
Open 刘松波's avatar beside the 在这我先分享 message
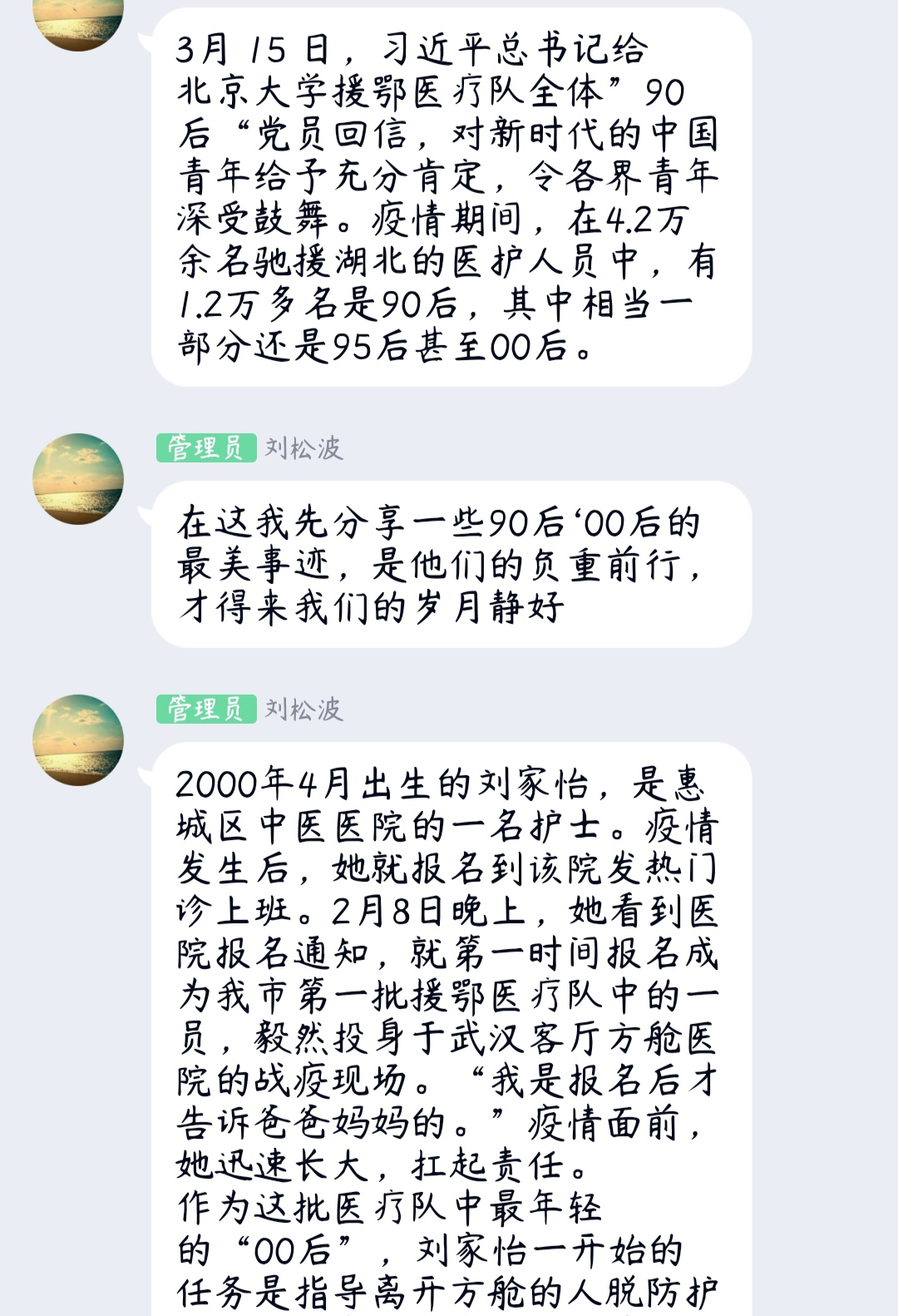[x=78, y=478]
